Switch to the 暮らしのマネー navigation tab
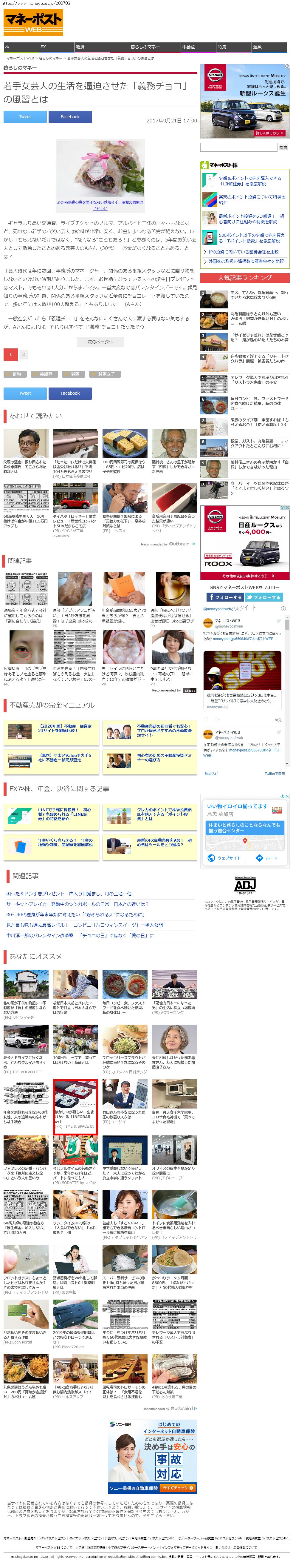Image resolution: width=293 pixels, height=1568 pixels. click(x=145, y=47)
